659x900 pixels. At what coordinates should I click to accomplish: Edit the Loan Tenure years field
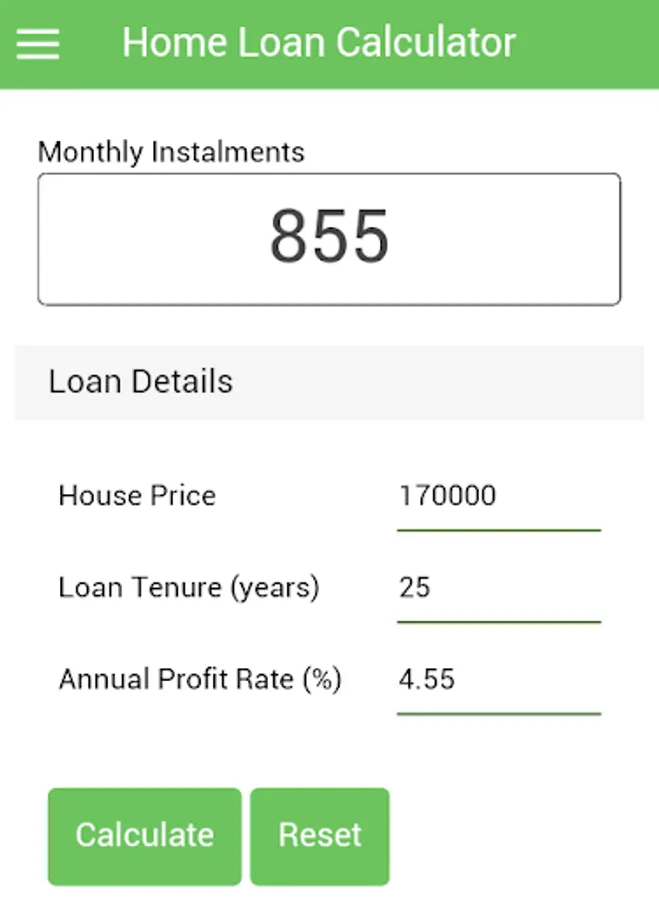coord(498,587)
